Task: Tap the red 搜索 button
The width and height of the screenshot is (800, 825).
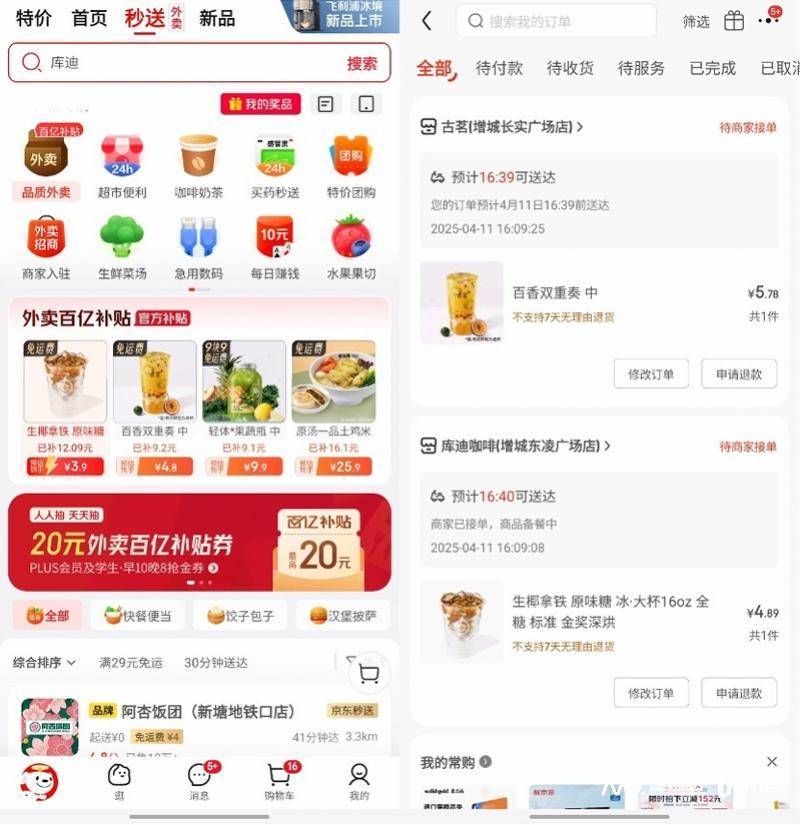Action: (x=362, y=63)
